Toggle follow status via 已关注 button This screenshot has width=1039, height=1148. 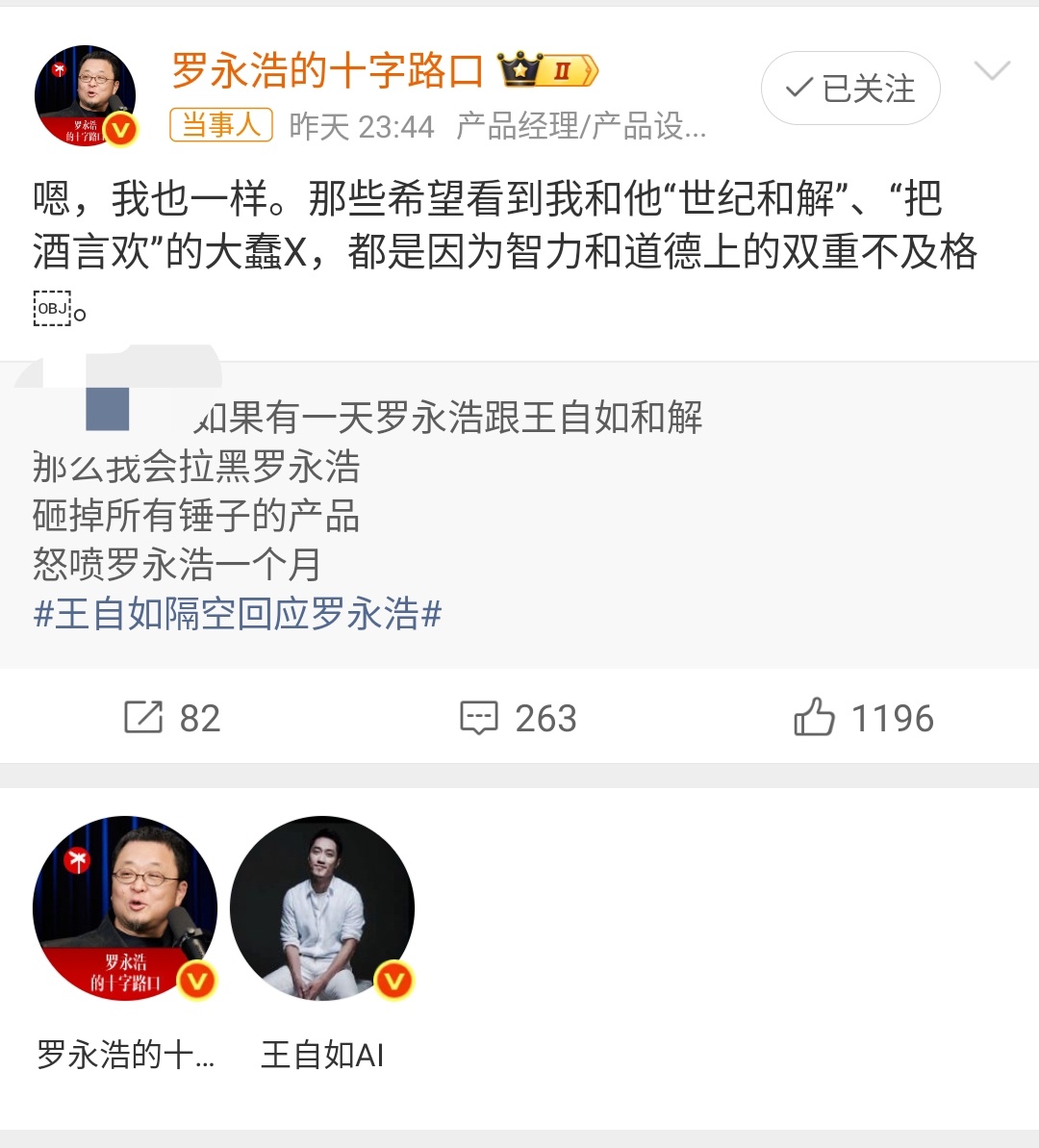[x=849, y=88]
